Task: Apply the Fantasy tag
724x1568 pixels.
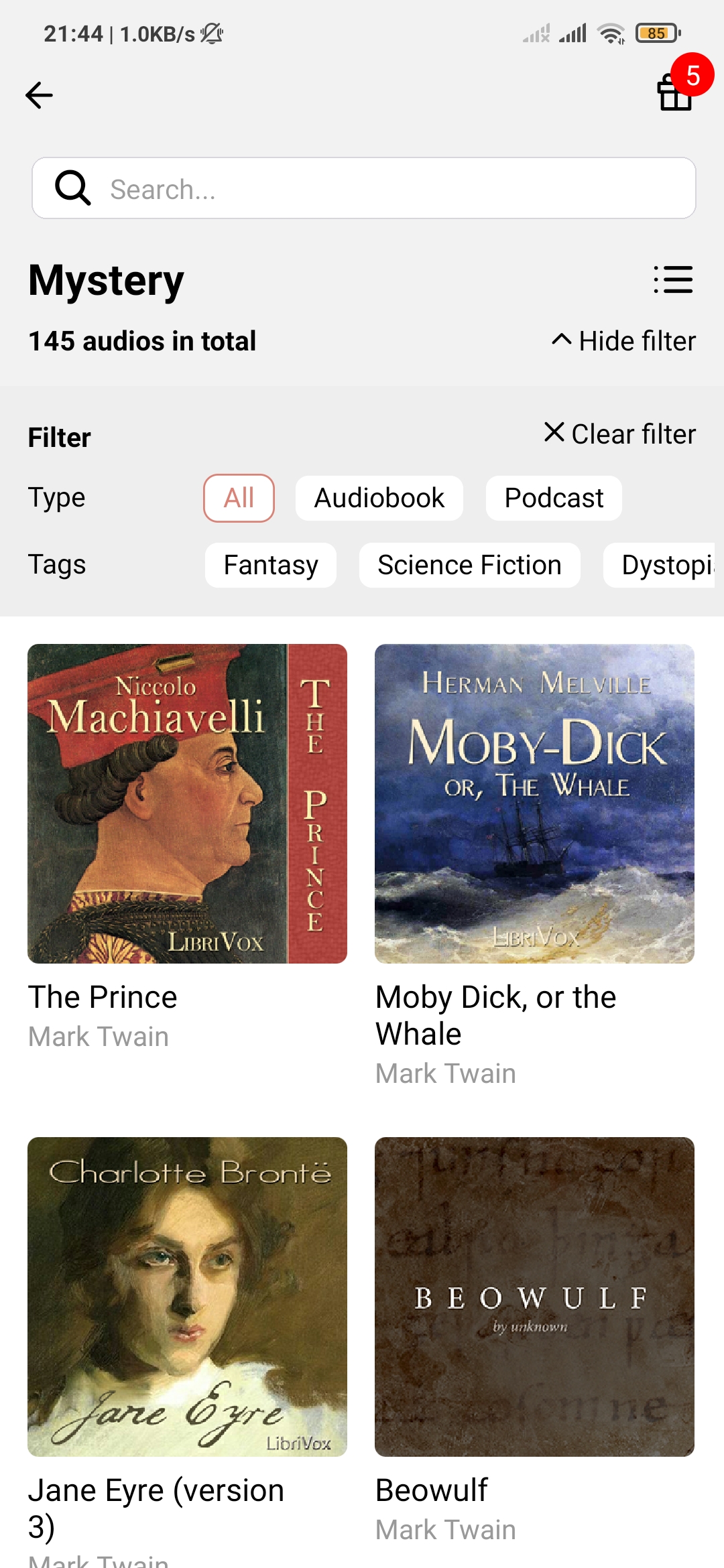Action: (x=271, y=565)
